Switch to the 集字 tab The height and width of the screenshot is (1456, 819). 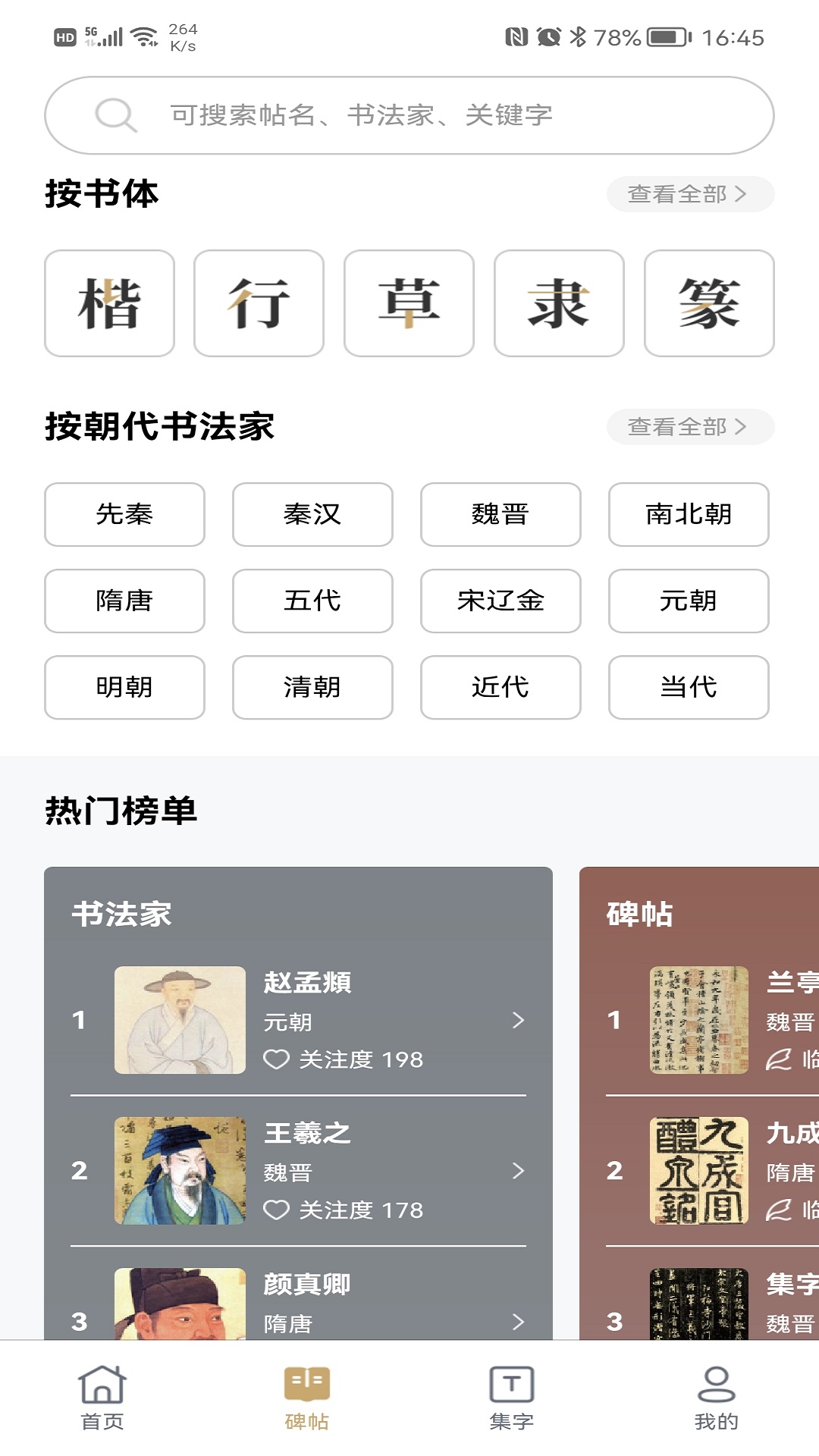click(512, 1398)
